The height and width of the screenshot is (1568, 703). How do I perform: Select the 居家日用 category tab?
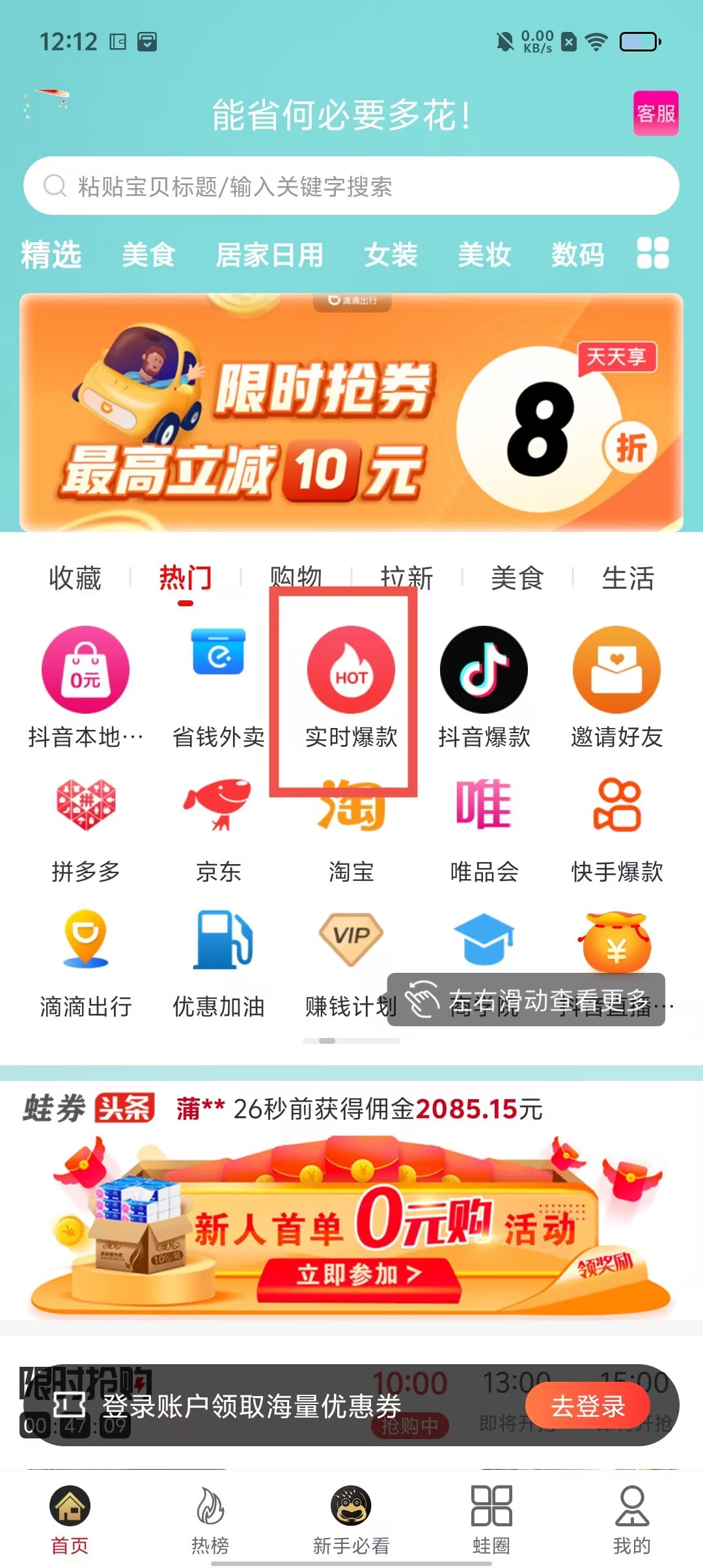tap(269, 255)
